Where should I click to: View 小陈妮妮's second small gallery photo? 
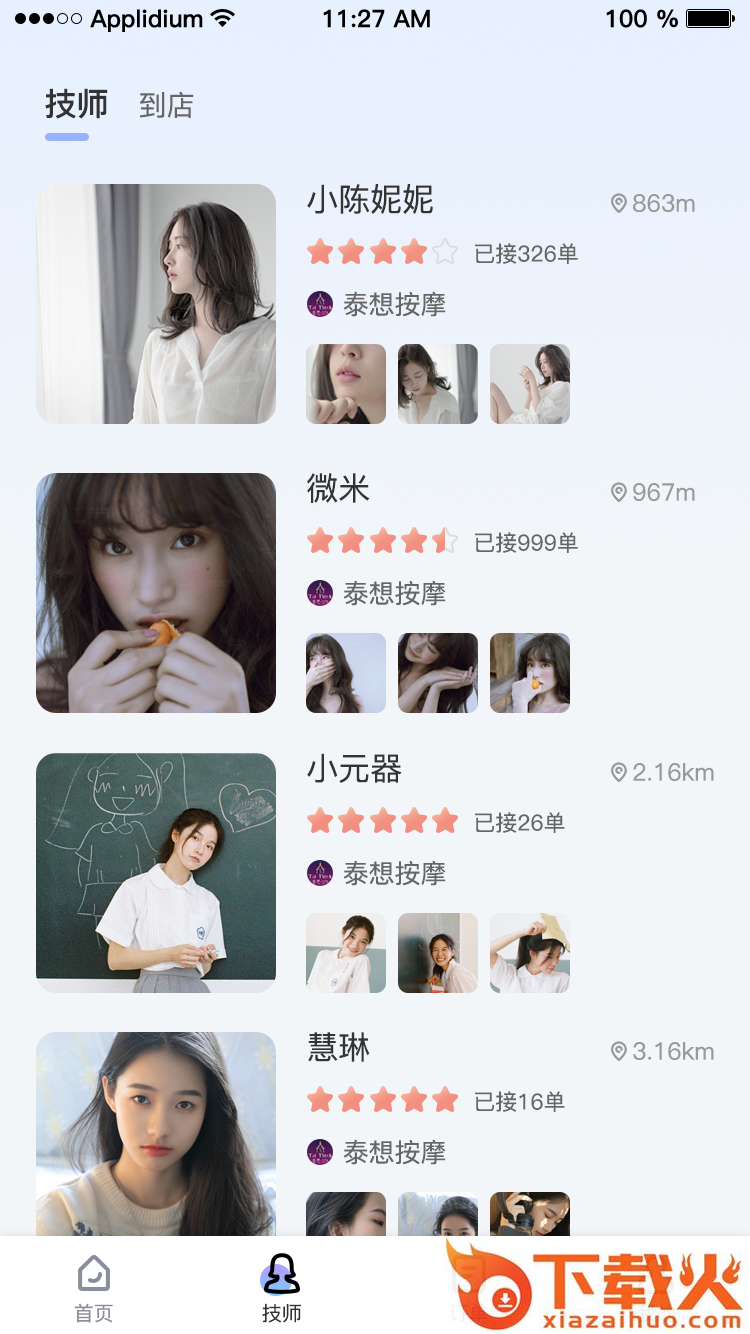(438, 384)
